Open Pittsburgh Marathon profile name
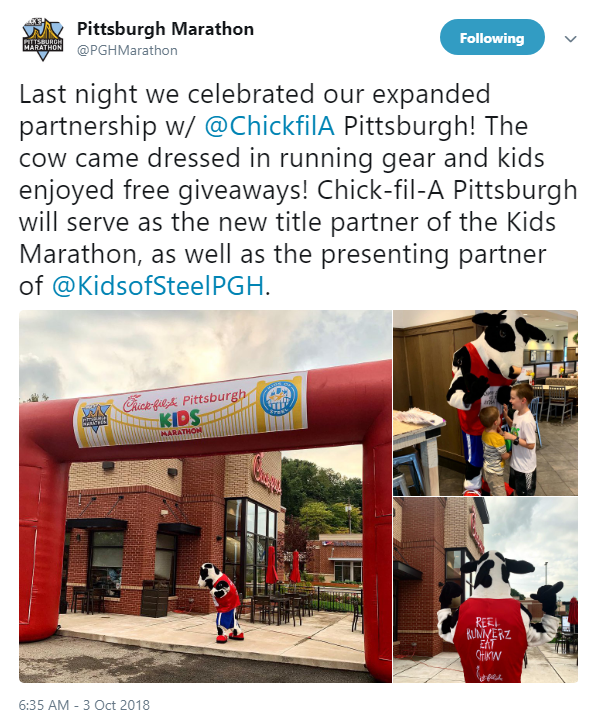610x722 pixels. [x=164, y=29]
